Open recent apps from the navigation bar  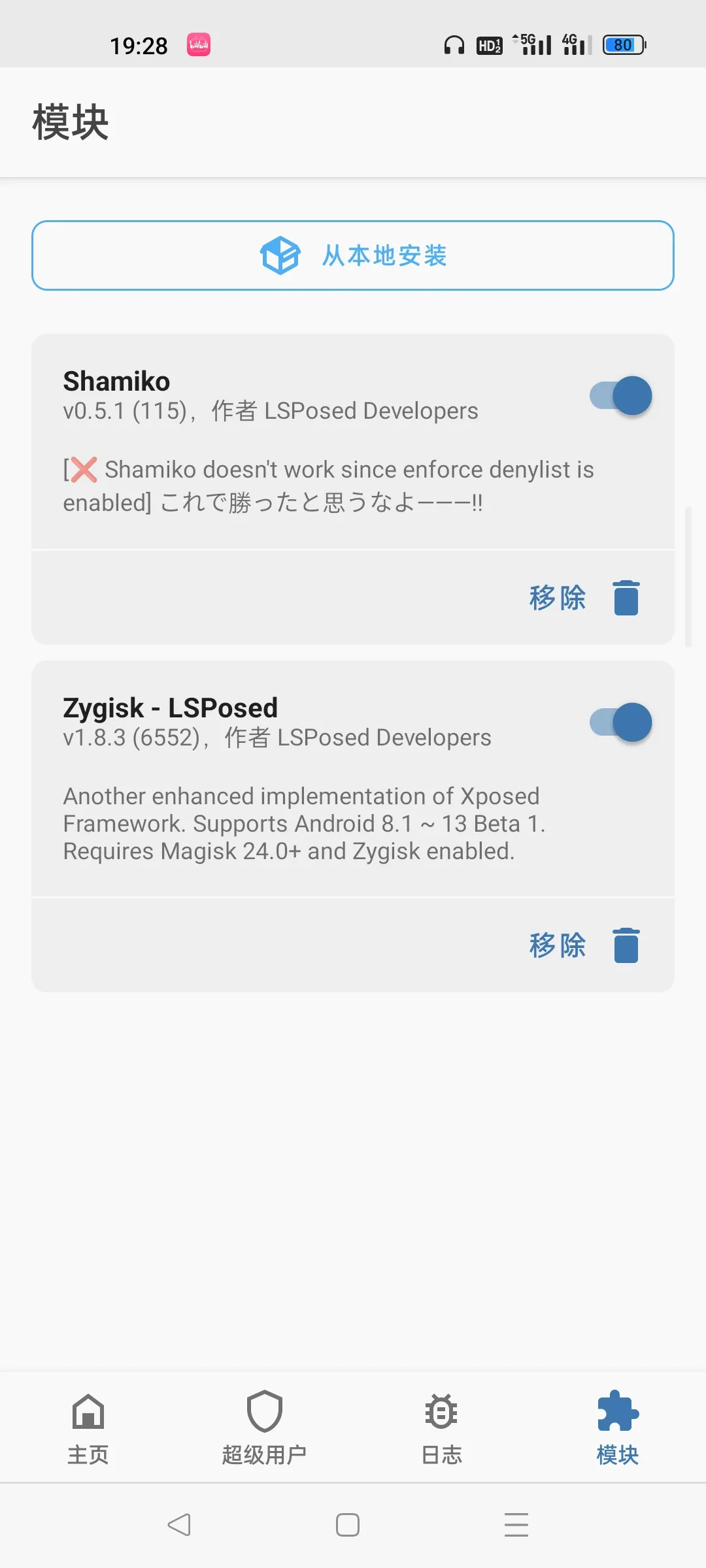[x=516, y=1525]
